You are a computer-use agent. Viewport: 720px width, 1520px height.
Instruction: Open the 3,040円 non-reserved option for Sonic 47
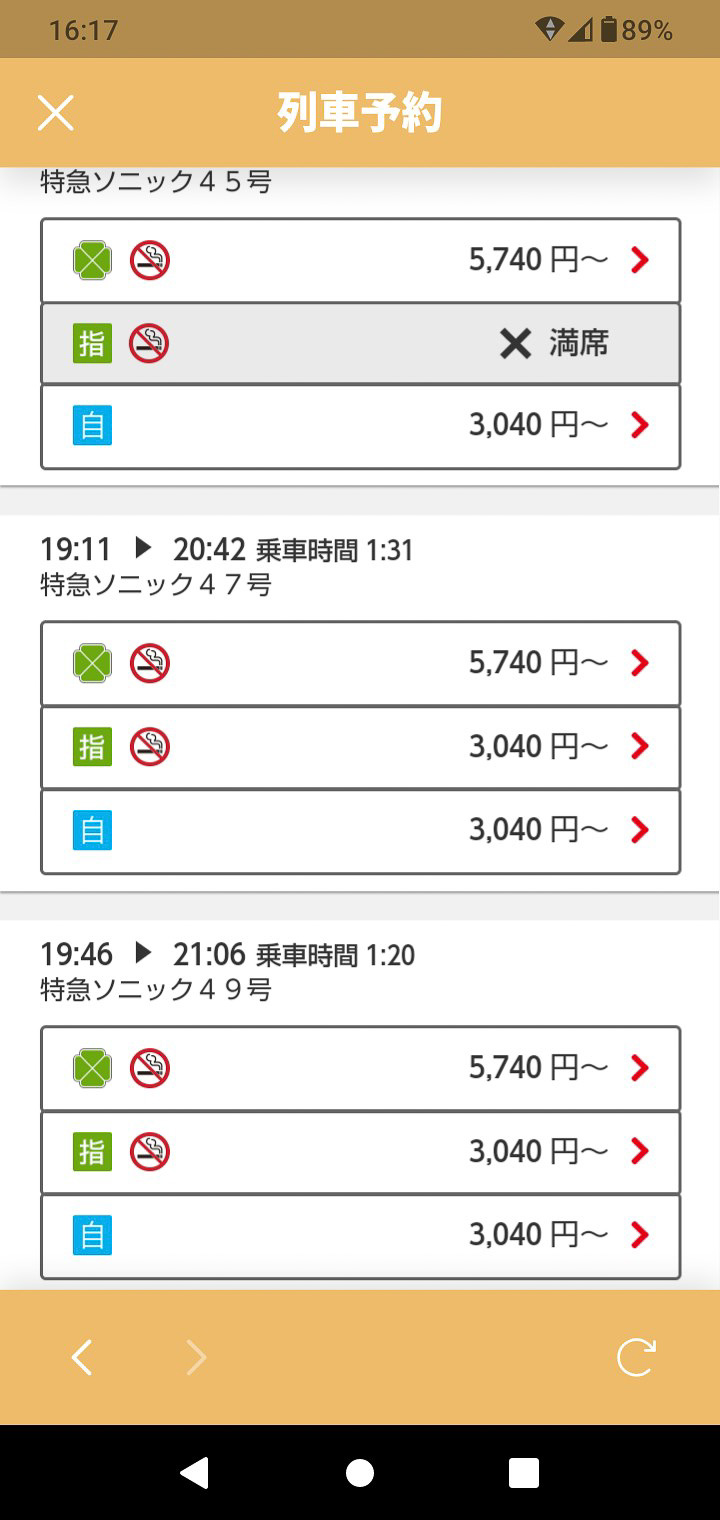(360, 830)
